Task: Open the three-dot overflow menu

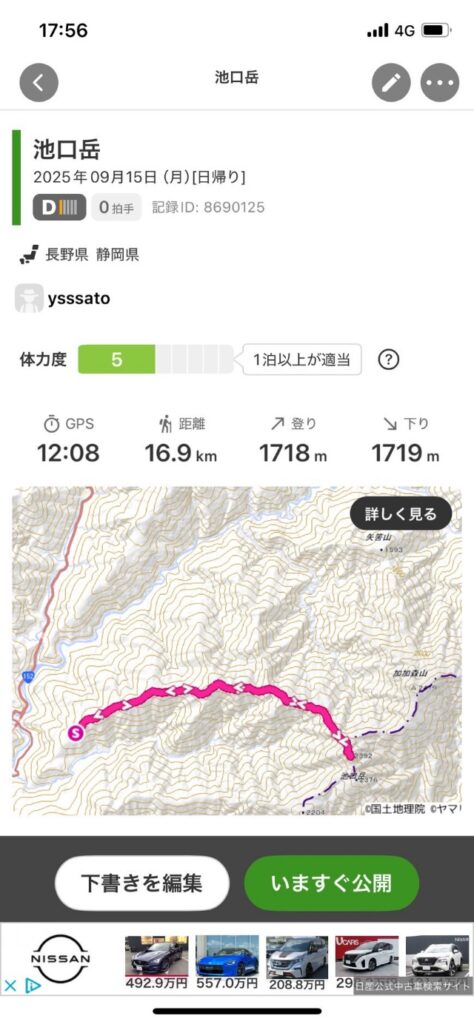Action: (439, 82)
